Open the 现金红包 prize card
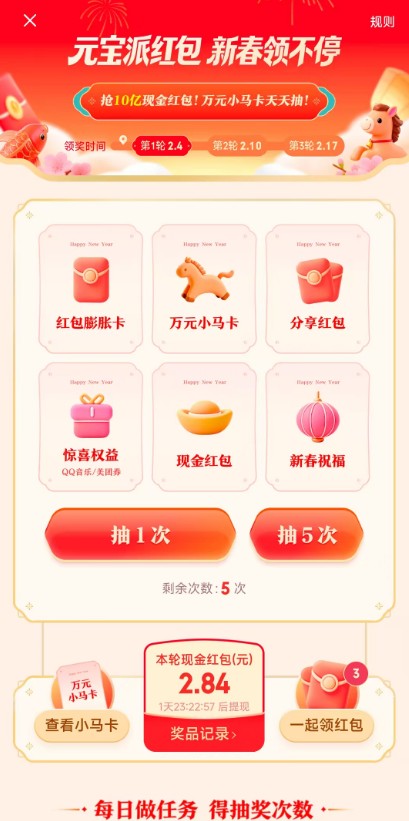409x821 pixels. 204,427
